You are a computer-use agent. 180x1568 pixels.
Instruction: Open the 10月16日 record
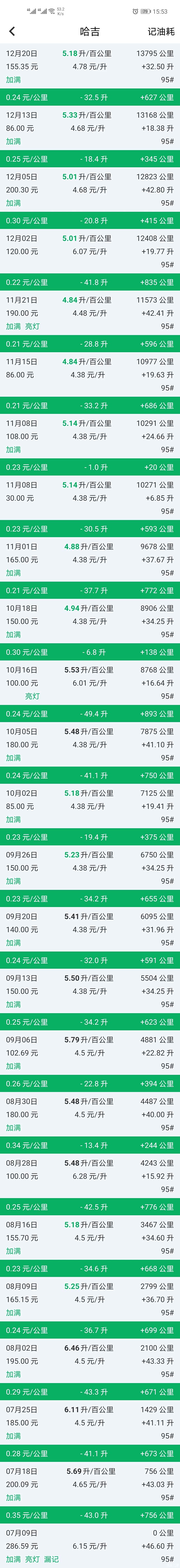coord(90,682)
